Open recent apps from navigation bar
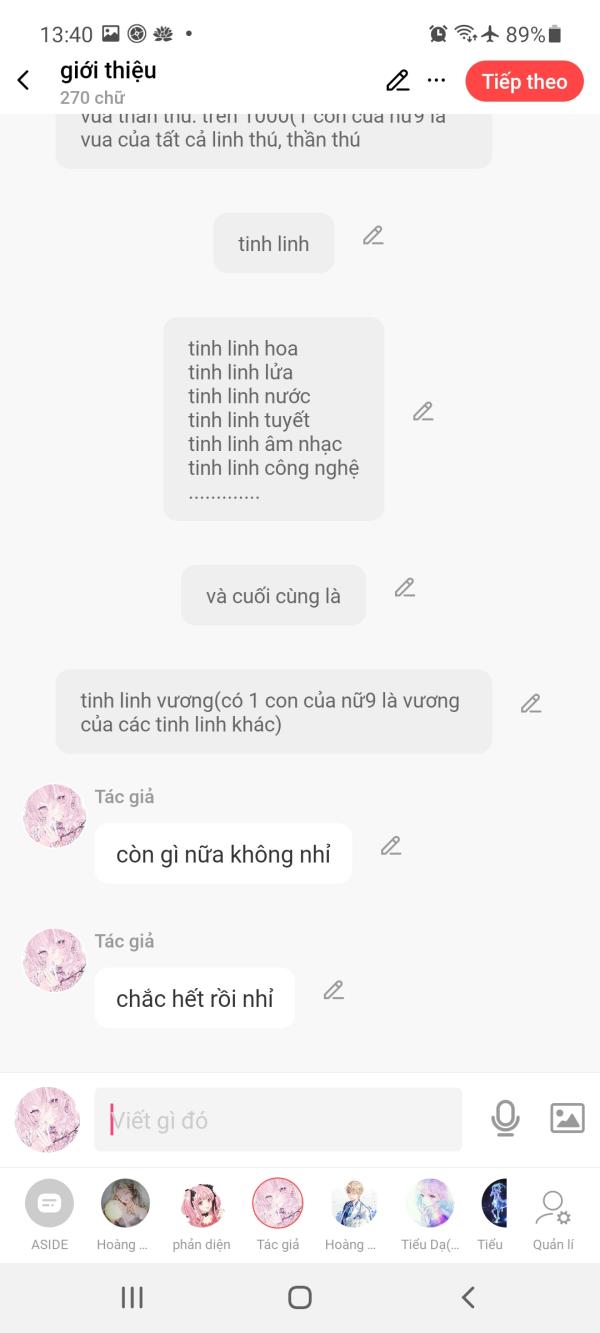The height and width of the screenshot is (1333, 600). tap(132, 1297)
